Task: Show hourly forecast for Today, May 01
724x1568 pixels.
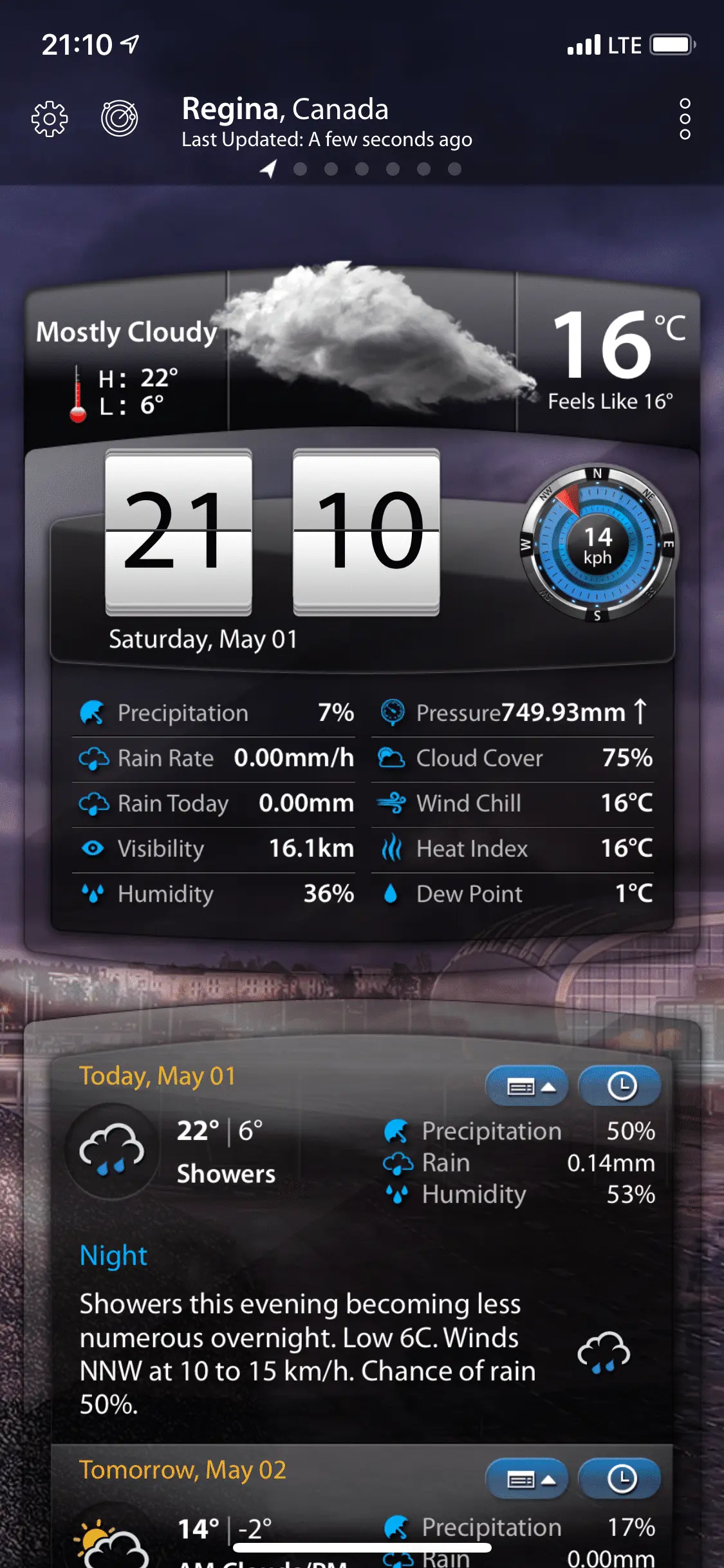Action: (x=620, y=1087)
